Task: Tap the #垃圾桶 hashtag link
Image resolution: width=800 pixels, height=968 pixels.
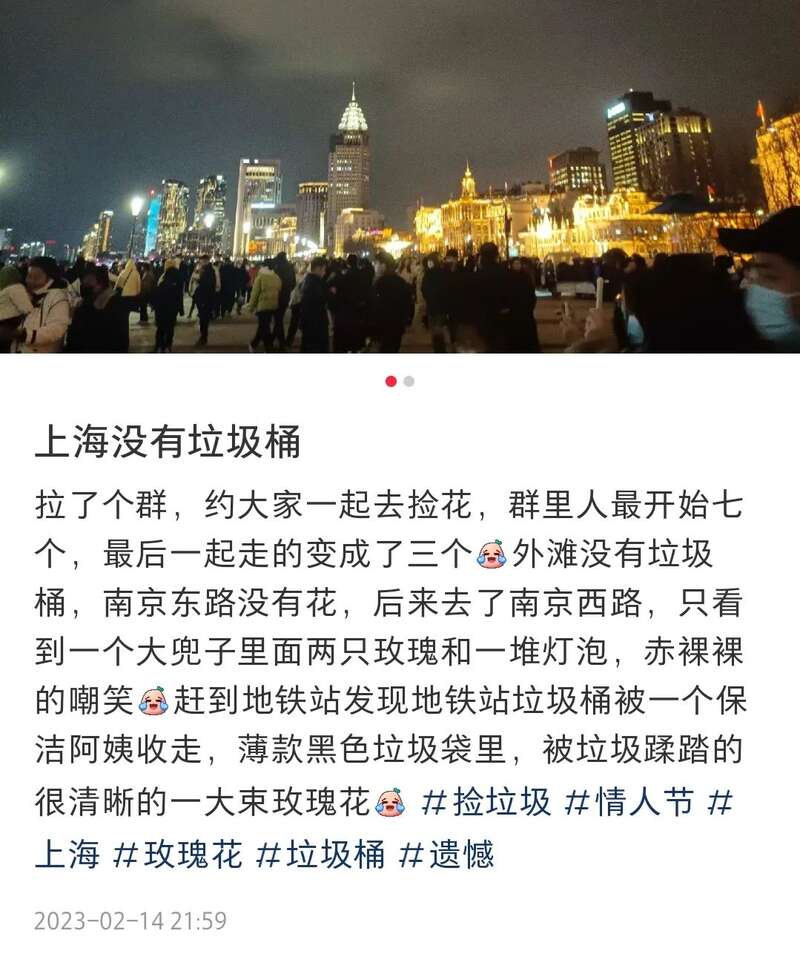Action: [321, 855]
